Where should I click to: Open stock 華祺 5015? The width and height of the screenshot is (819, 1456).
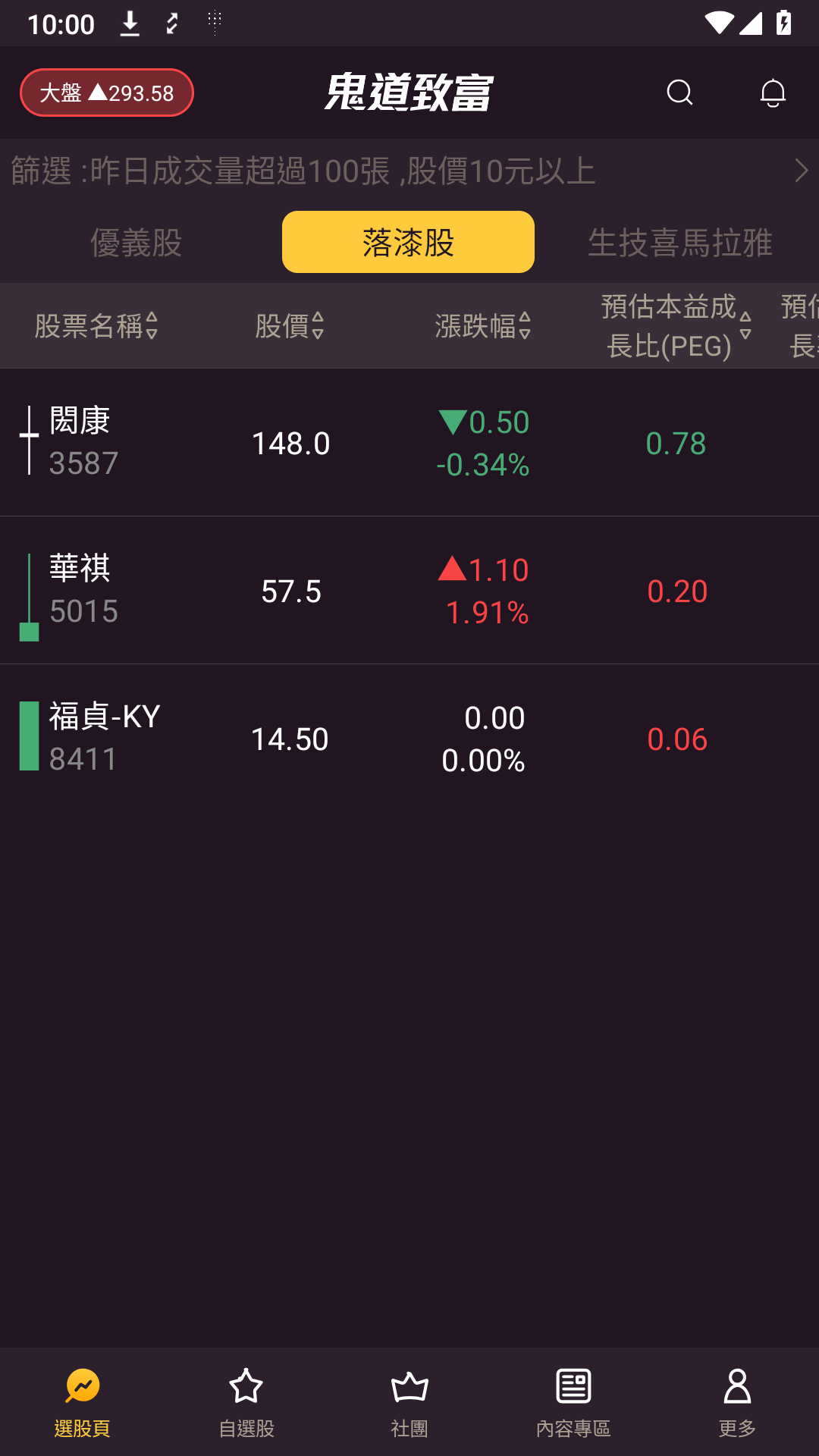click(x=409, y=591)
